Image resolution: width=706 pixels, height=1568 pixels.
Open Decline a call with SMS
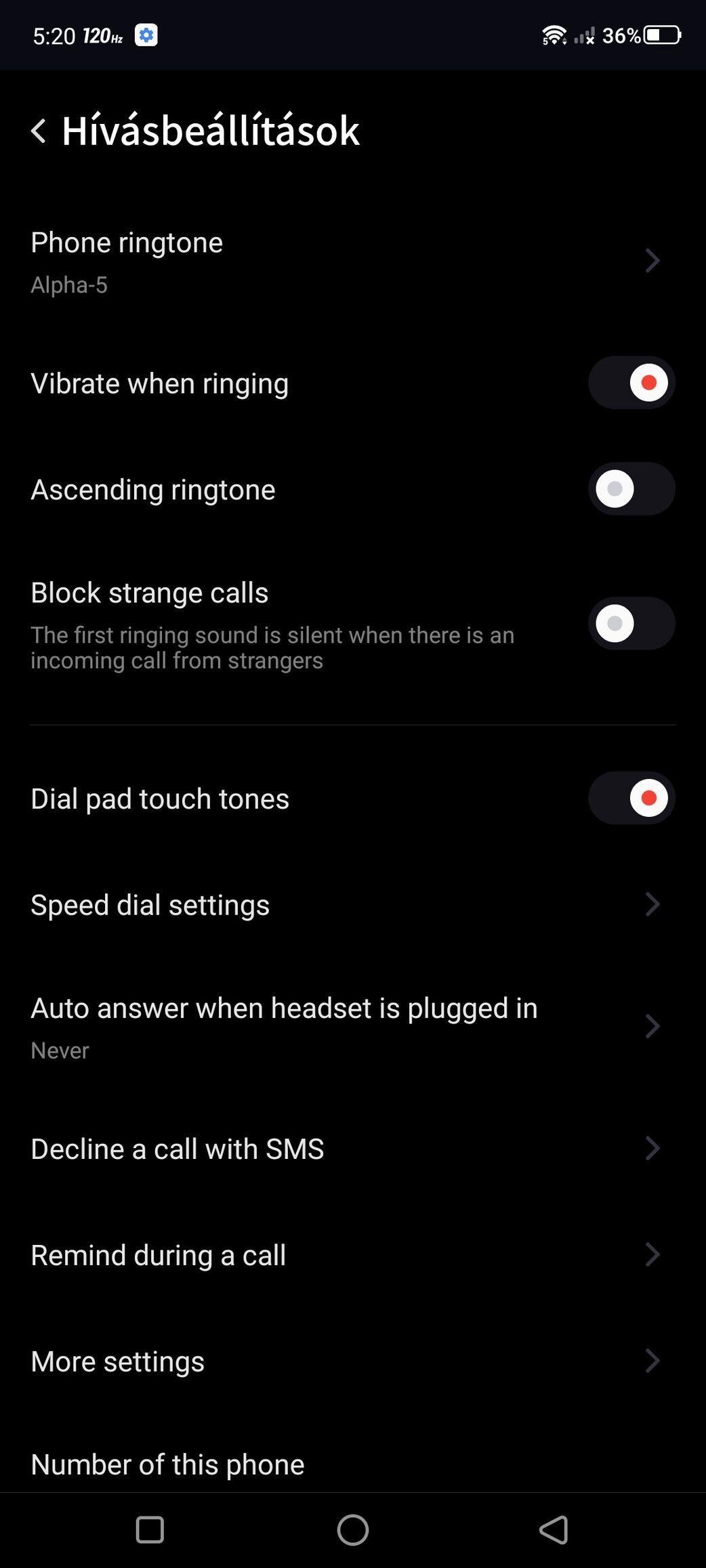(x=353, y=1149)
